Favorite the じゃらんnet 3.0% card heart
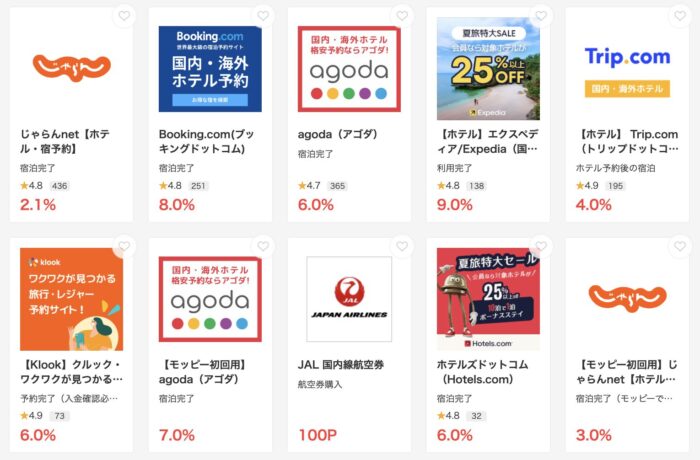Image resolution: width=700 pixels, height=460 pixels. pyautogui.click(x=679, y=246)
